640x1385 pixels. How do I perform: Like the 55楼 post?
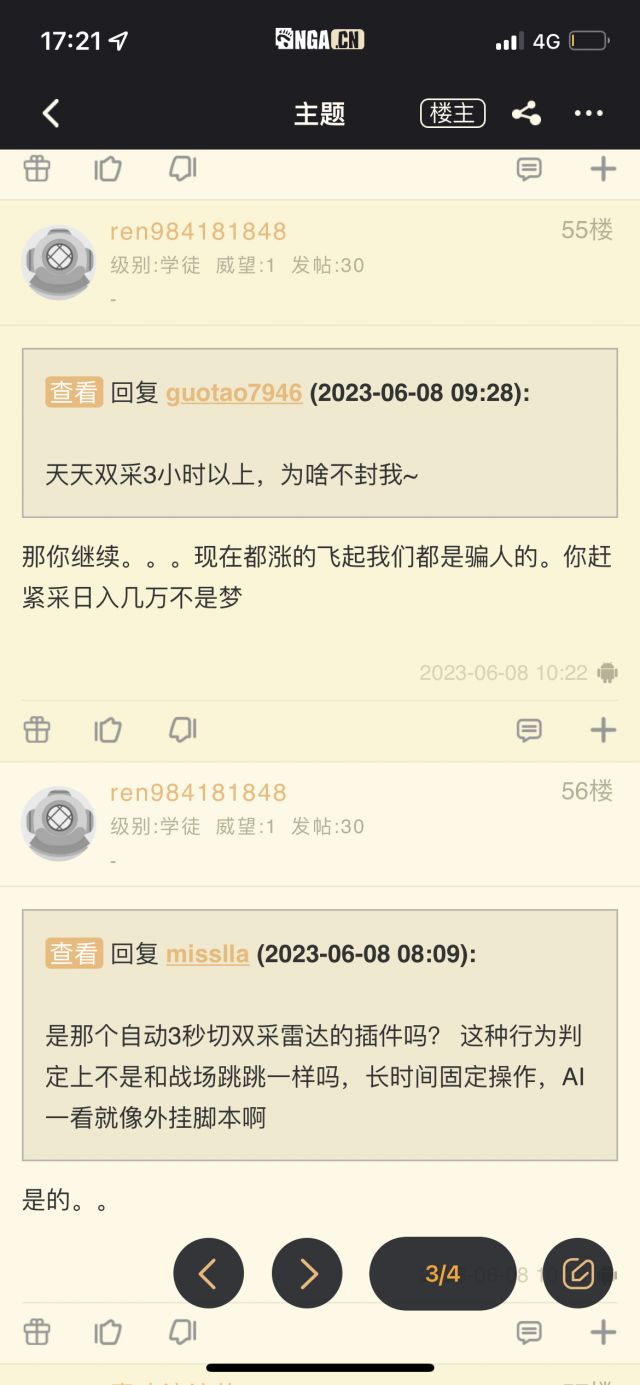pyautogui.click(x=108, y=731)
